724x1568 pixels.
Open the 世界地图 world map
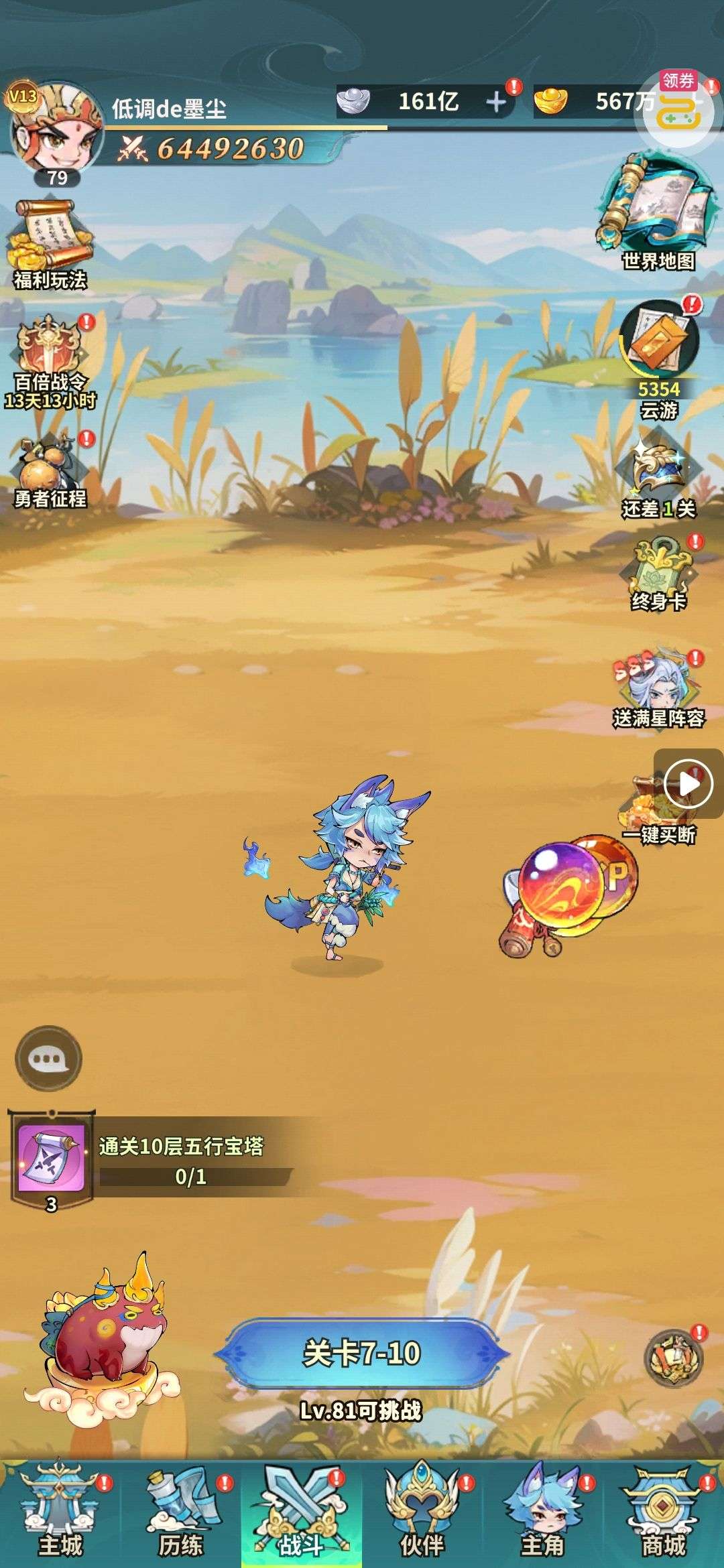click(657, 211)
